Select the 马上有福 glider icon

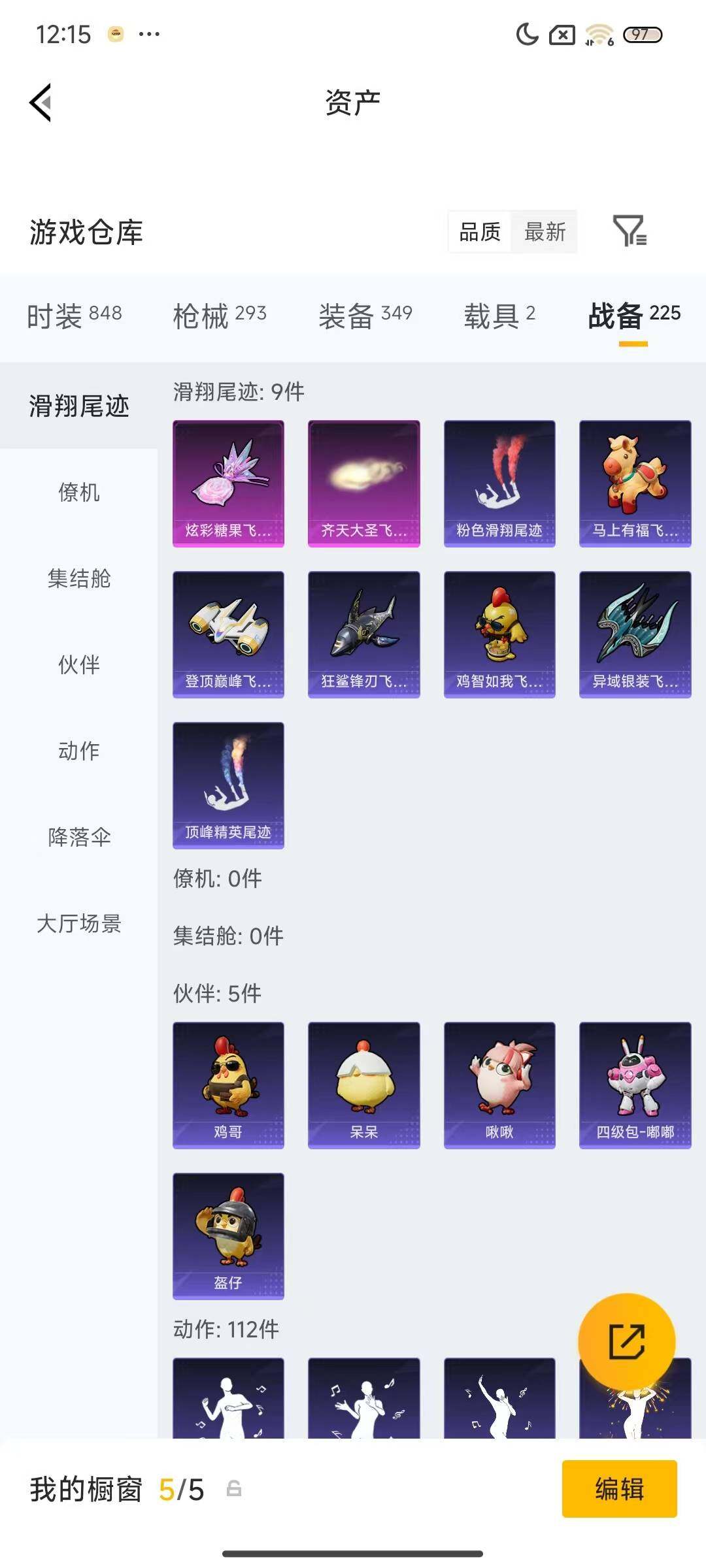tap(635, 482)
